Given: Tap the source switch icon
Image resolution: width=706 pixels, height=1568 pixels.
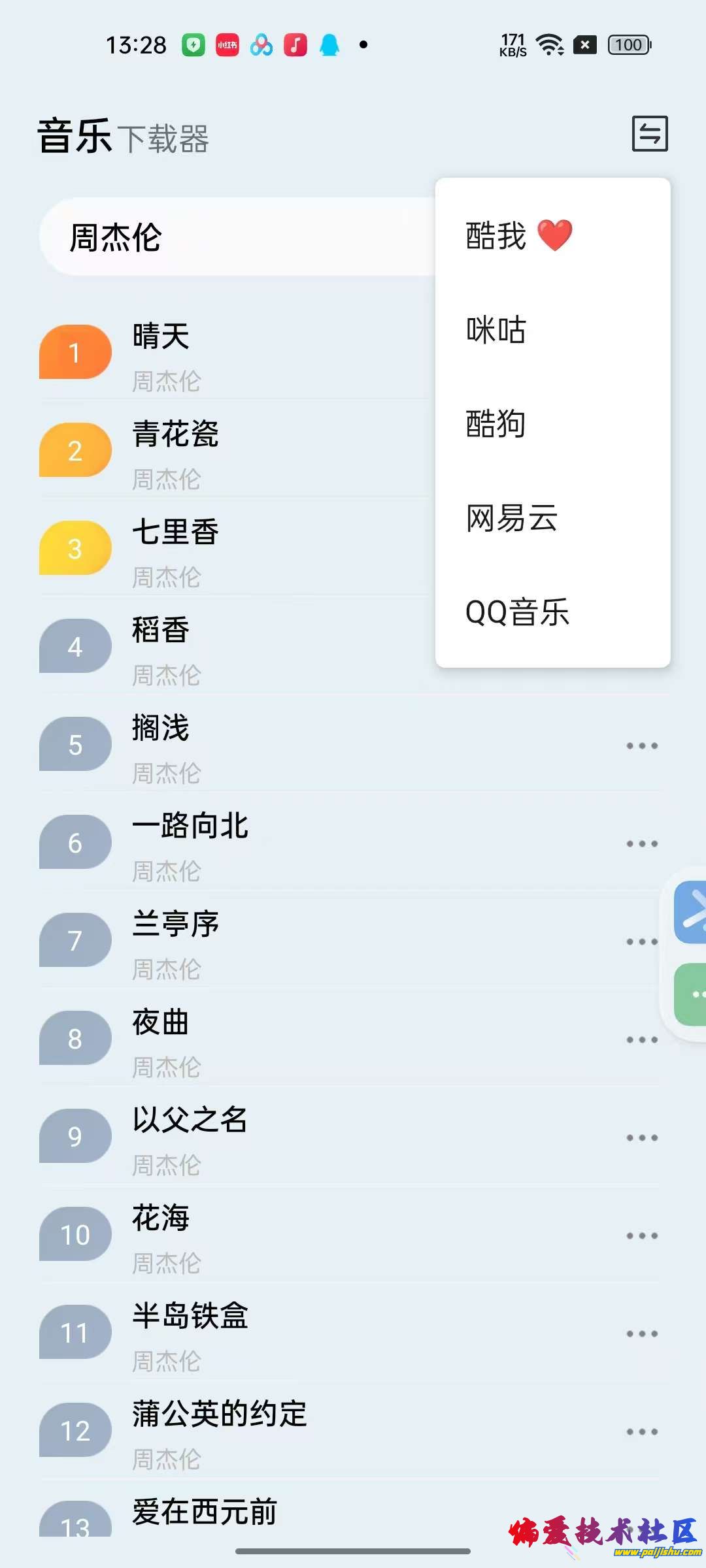Looking at the screenshot, I should [x=649, y=134].
